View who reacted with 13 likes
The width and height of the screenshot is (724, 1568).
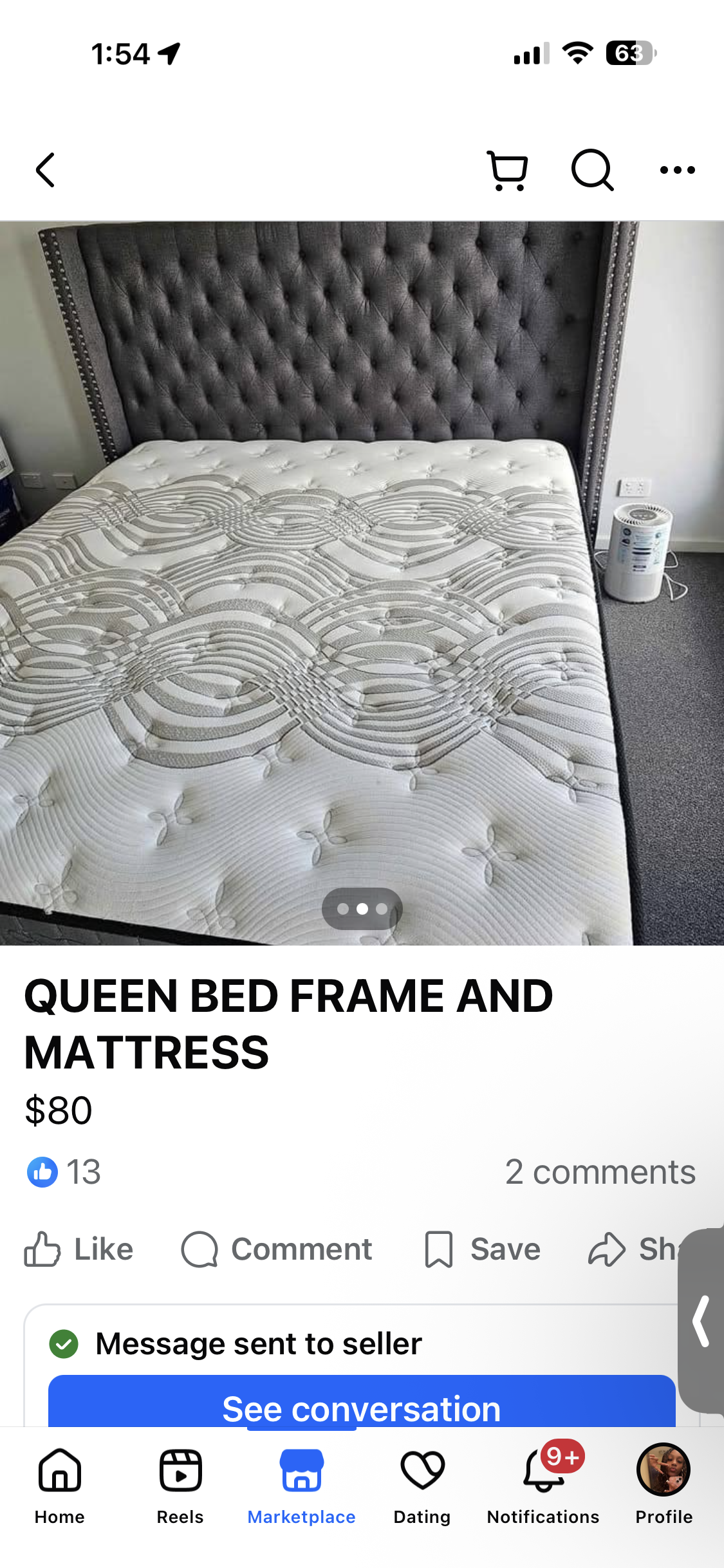pos(64,1172)
